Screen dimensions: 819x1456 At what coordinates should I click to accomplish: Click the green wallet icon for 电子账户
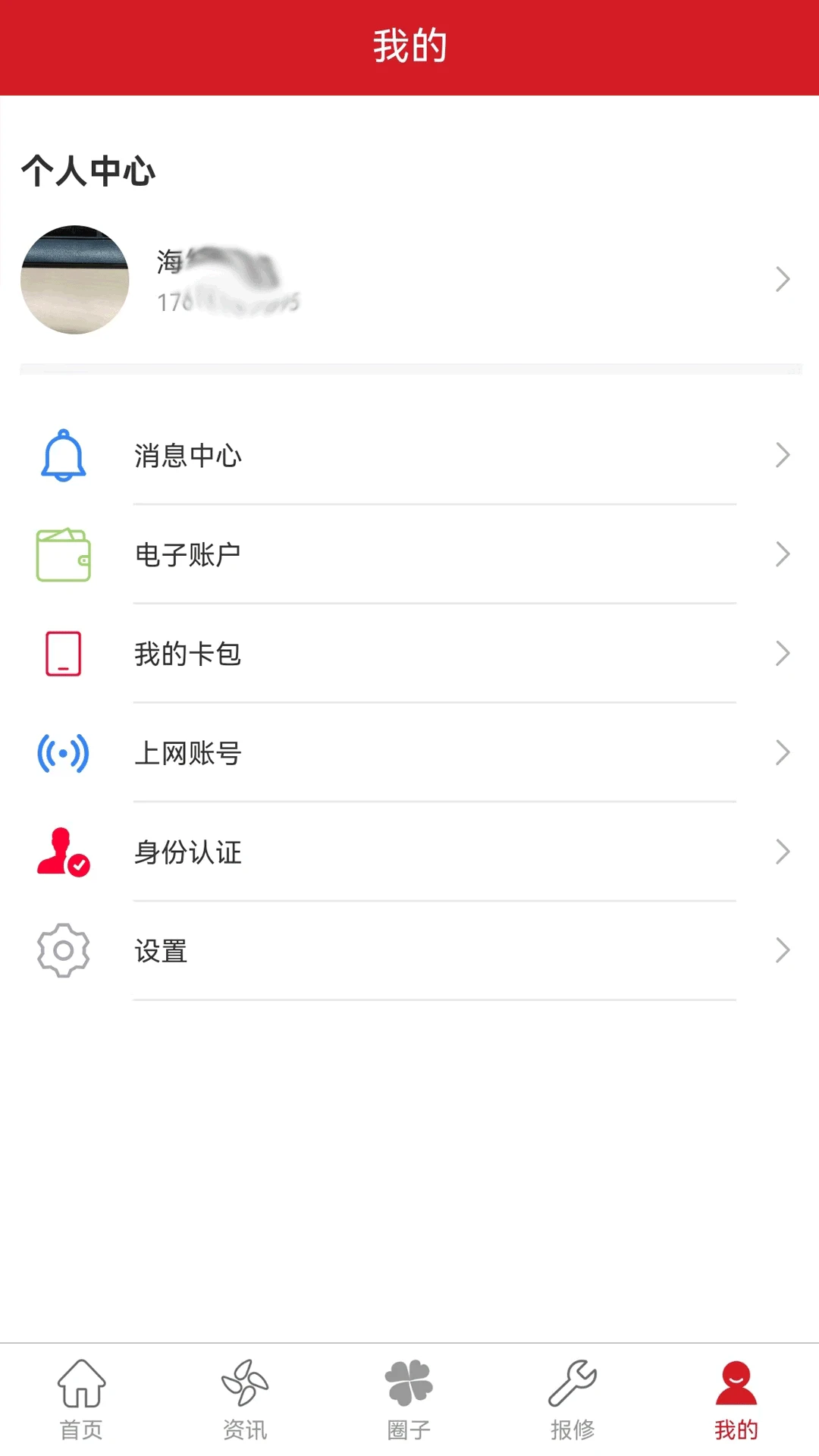64,556
